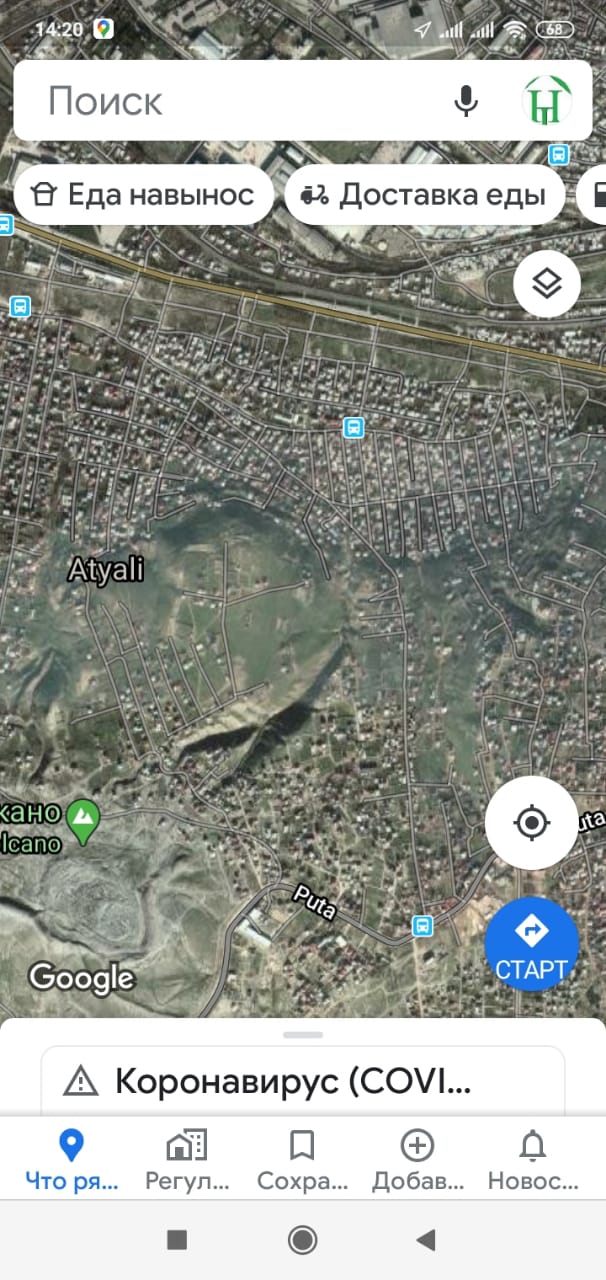Switch to the Что рядом tab
This screenshot has height=1280, width=606.
(x=72, y=1160)
